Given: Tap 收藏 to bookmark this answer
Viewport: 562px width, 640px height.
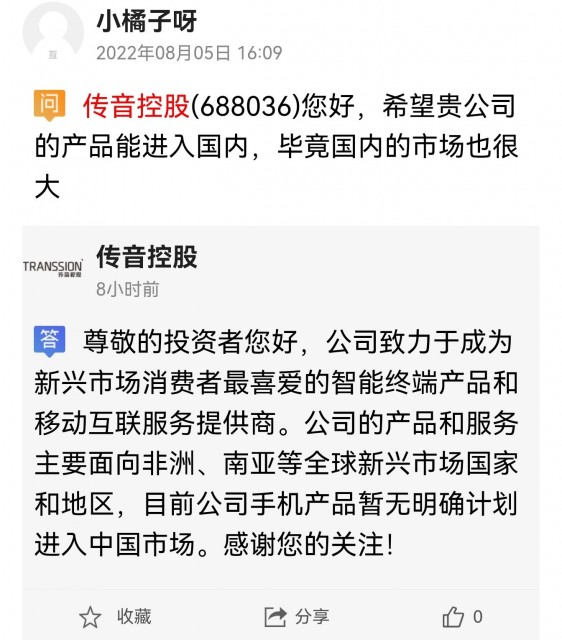Looking at the screenshot, I should (115, 617).
